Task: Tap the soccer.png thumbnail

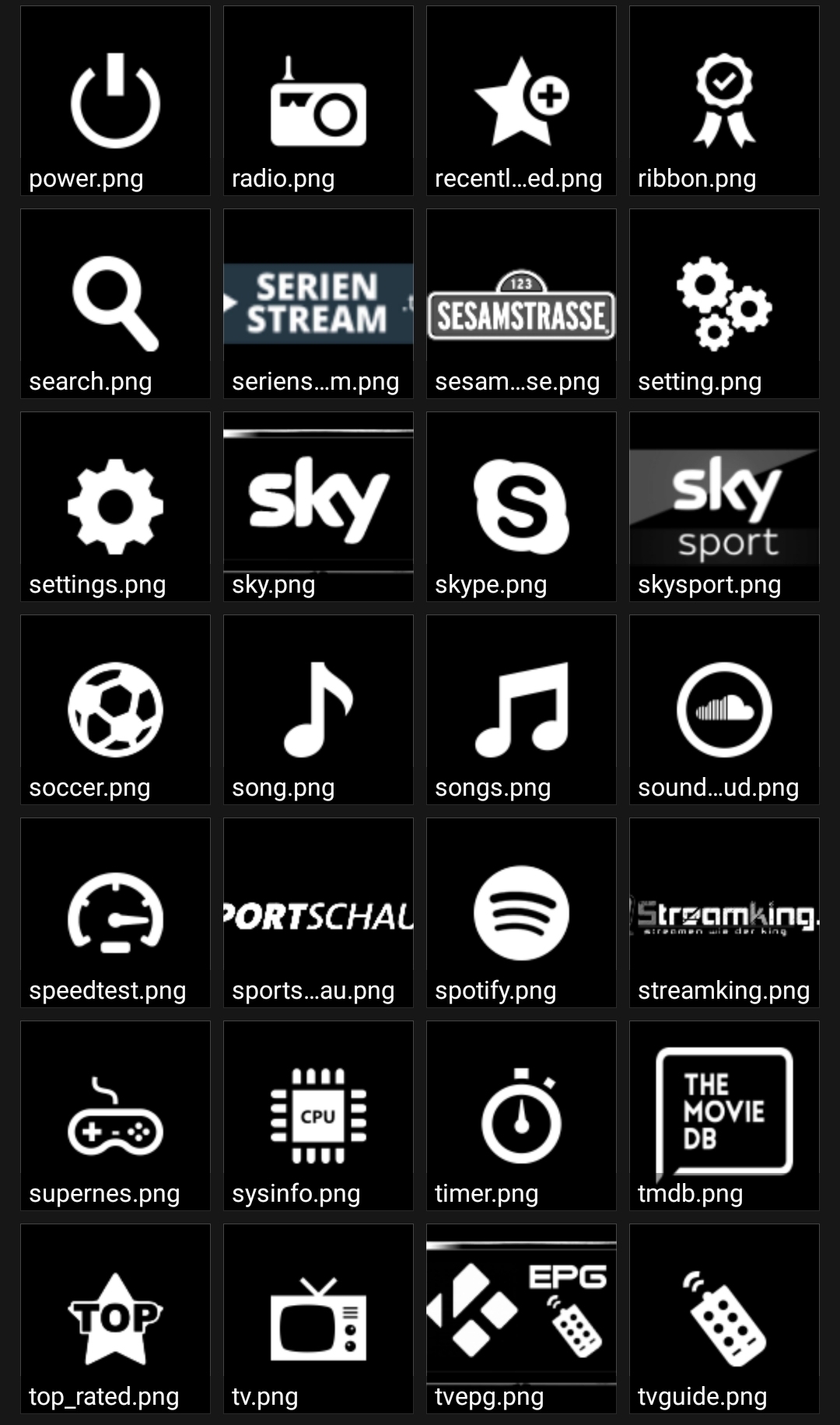Action: click(x=115, y=709)
